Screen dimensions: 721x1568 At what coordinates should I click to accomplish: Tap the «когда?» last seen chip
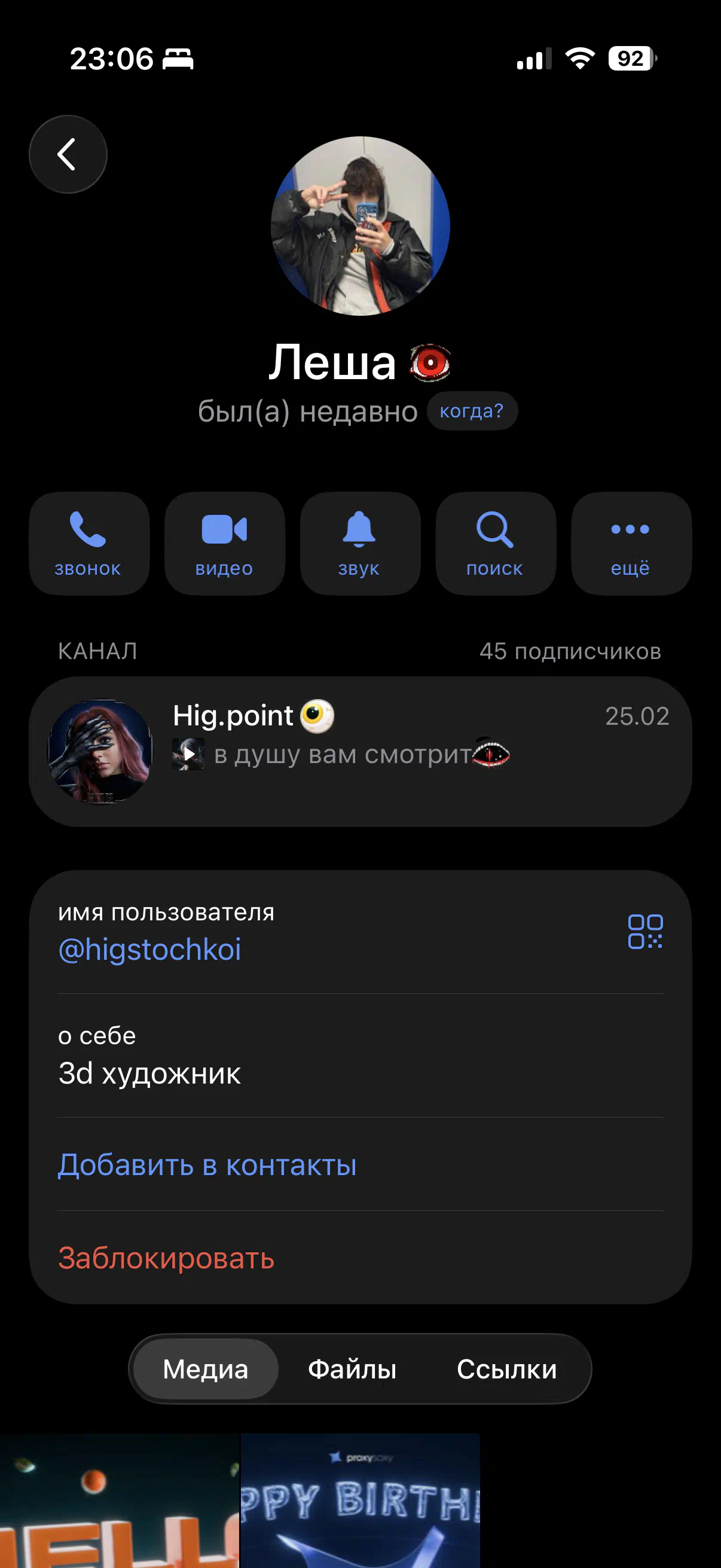point(472,411)
